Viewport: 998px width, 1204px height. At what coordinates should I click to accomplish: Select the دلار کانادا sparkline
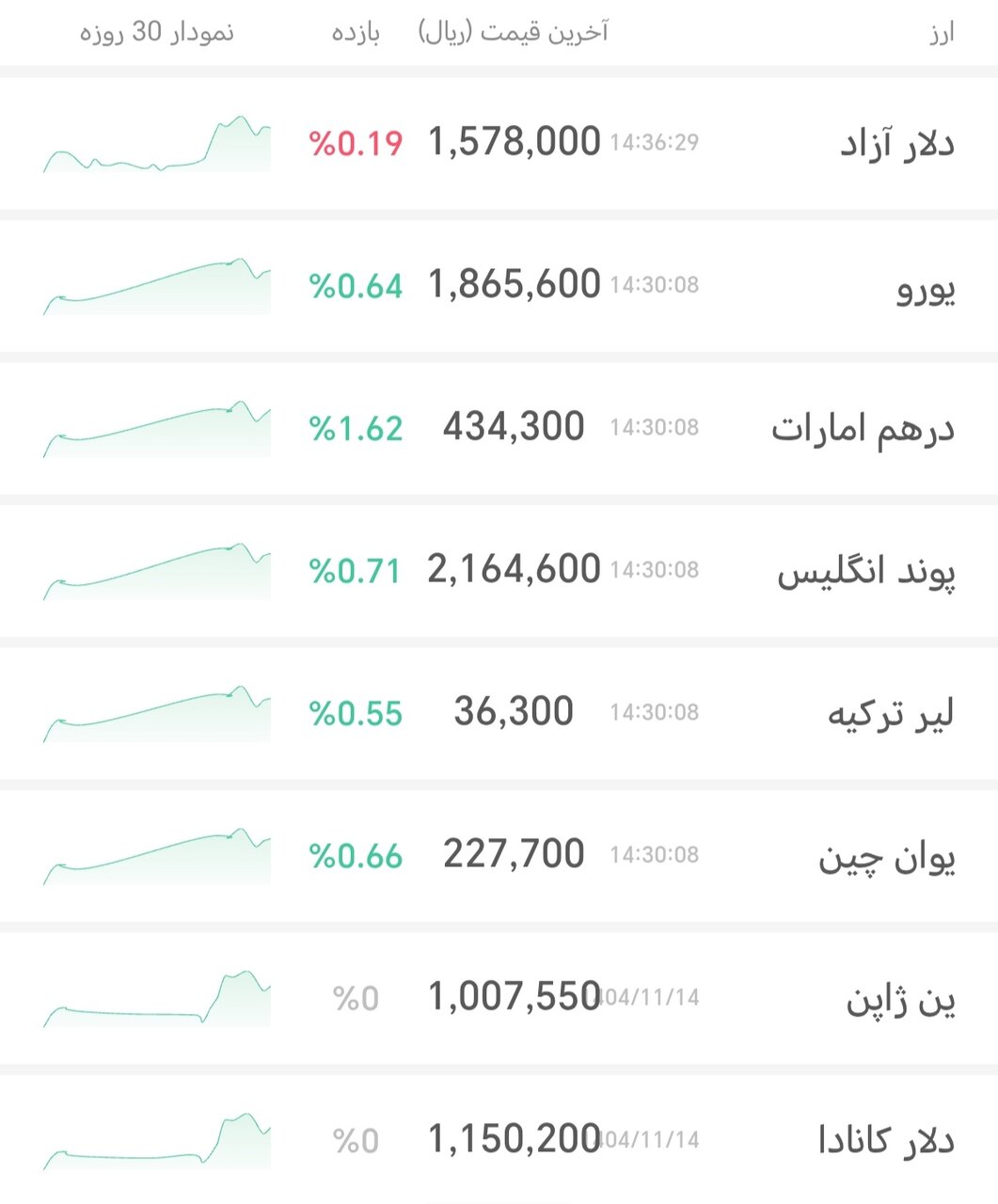pyautogui.click(x=153, y=1138)
